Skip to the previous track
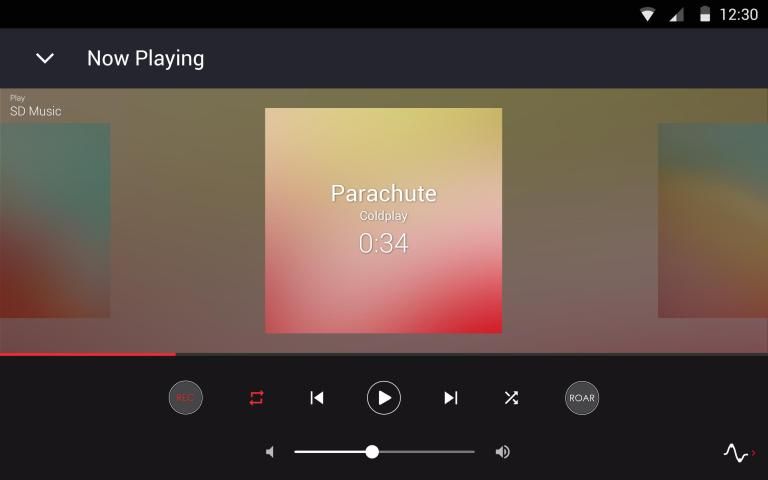The width and height of the screenshot is (768, 480). [317, 398]
